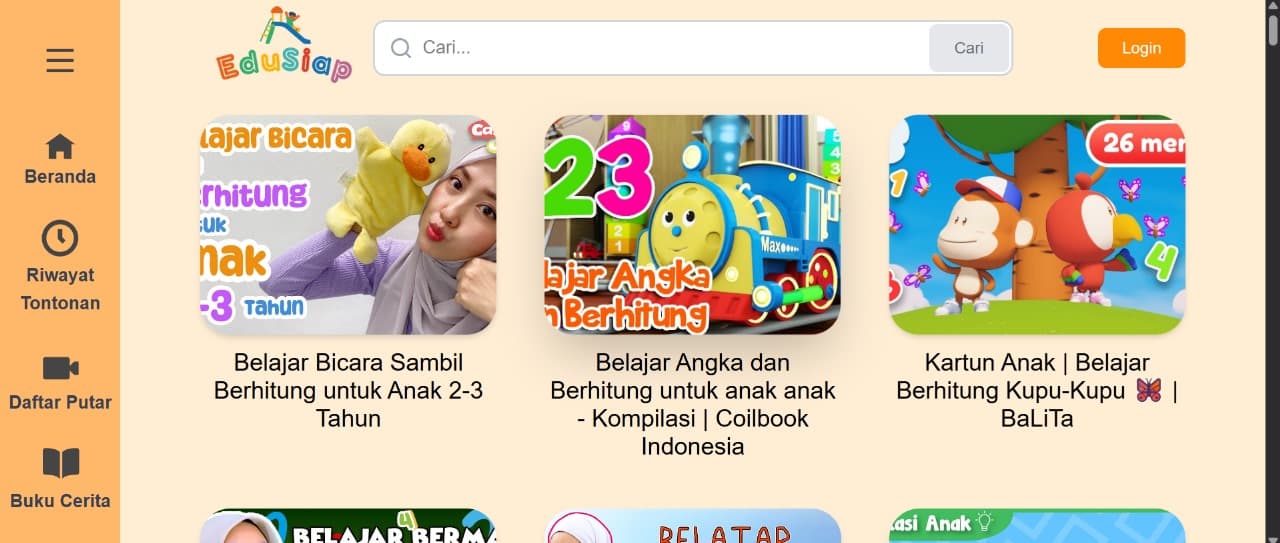Open Belajar Bicara Sambil Berhitung video
Viewport: 1280px width, 543px height.
coord(348,225)
